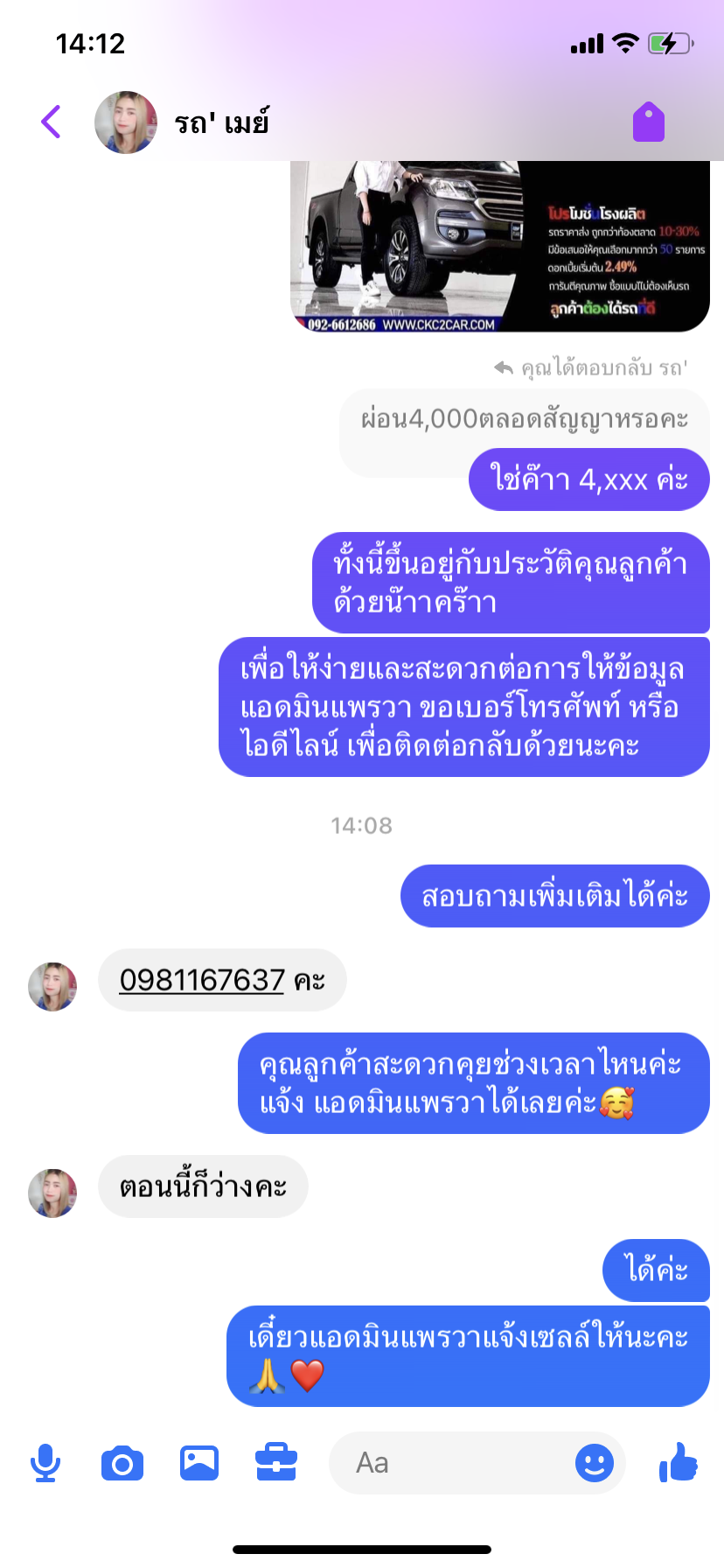This screenshot has width=724, height=1568.
Task: Open the business tools briefcase icon
Action: [276, 1463]
